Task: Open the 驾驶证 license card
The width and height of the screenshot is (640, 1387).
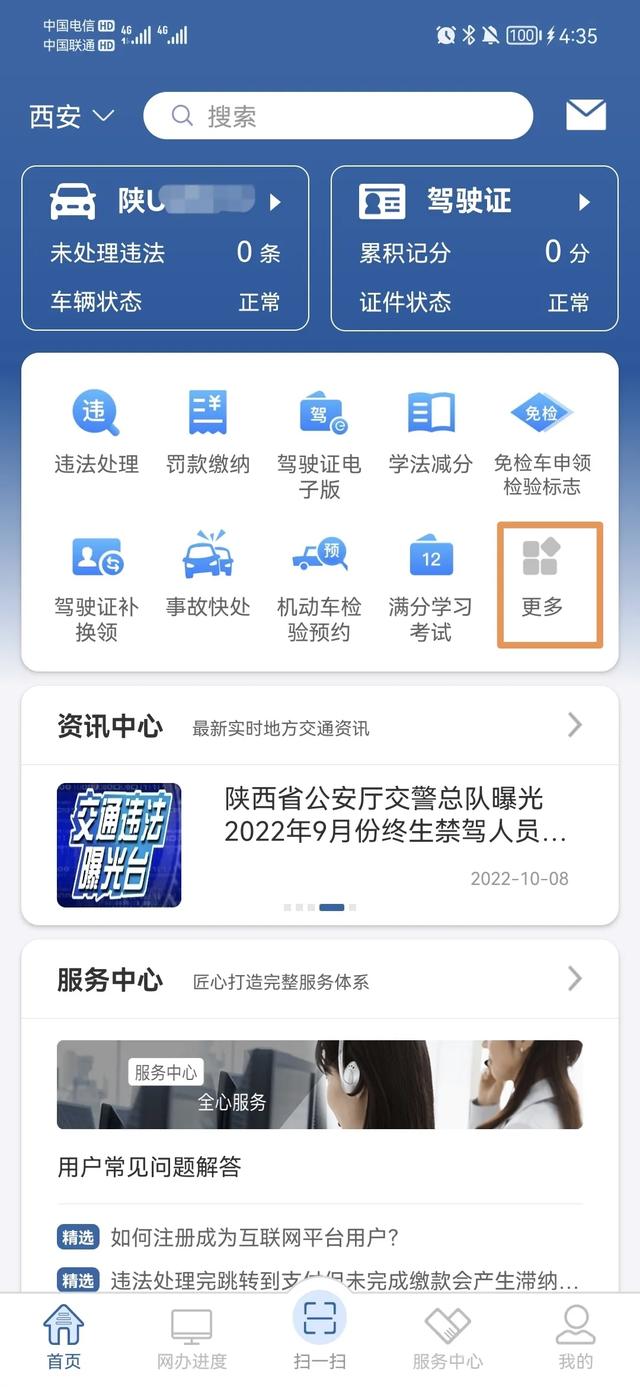Action: tap(474, 248)
